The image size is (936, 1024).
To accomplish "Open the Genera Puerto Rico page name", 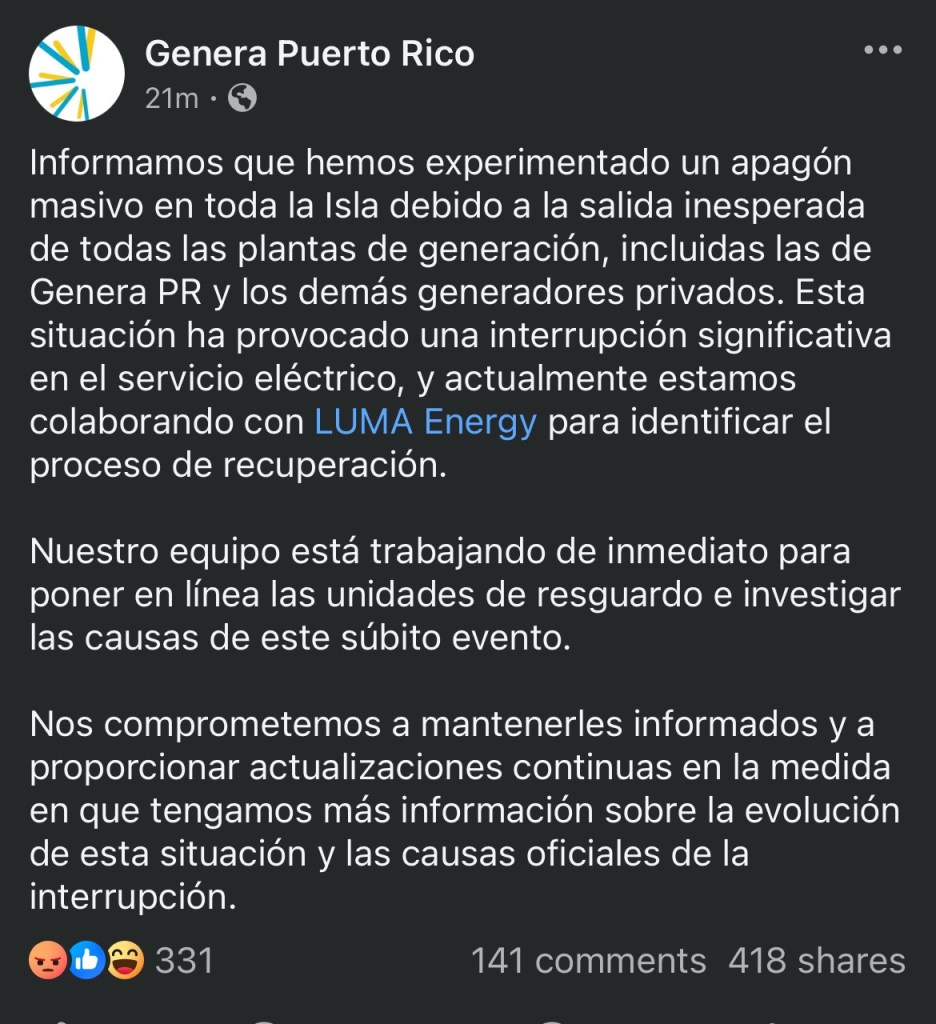I will point(309,53).
